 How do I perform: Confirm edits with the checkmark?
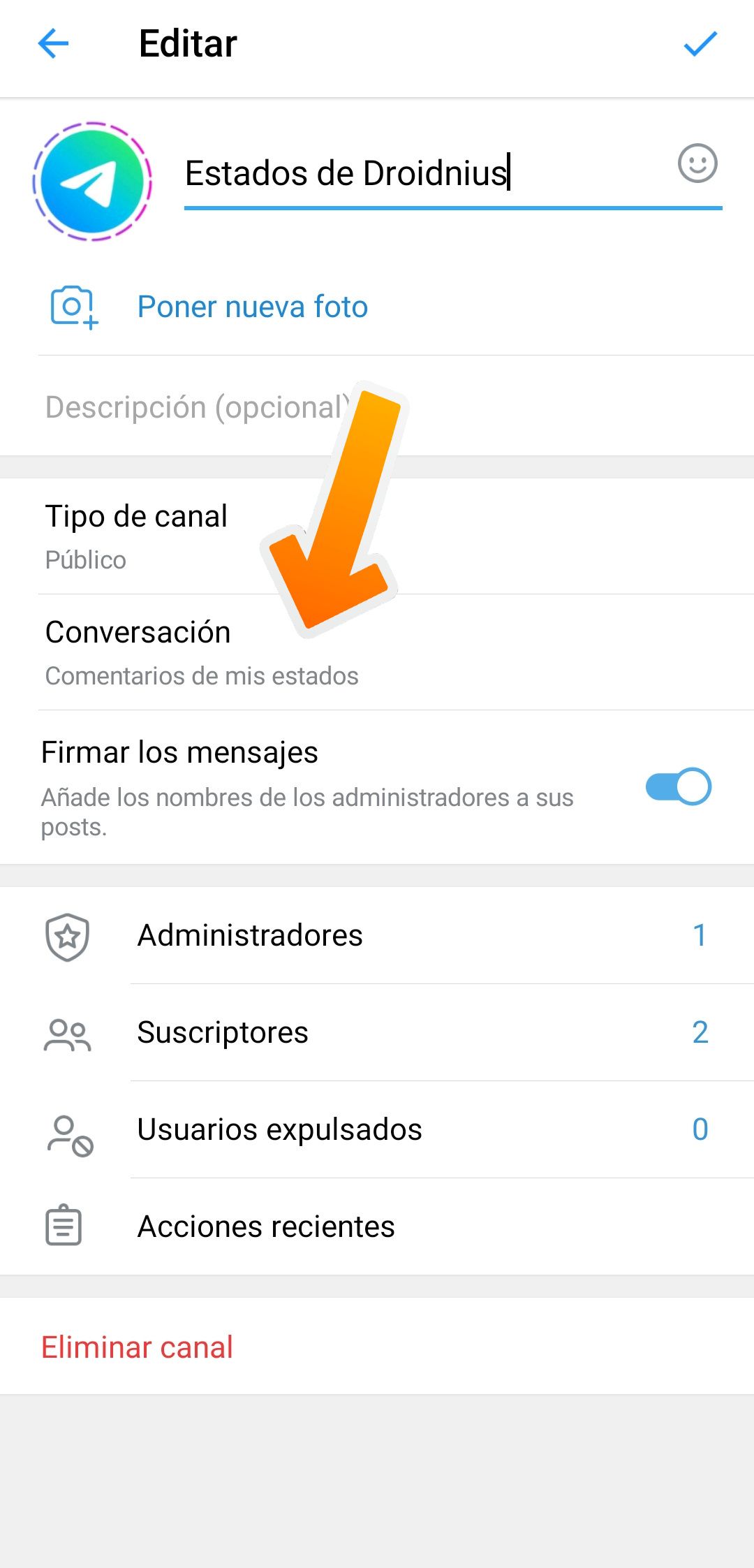pyautogui.click(x=700, y=44)
